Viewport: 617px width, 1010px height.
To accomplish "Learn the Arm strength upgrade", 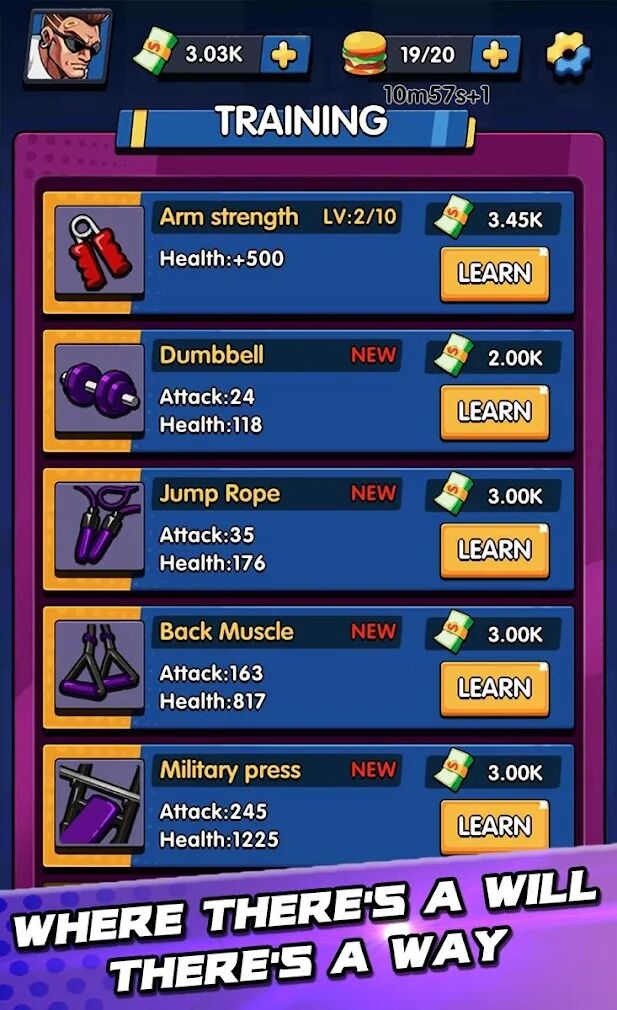I will point(494,273).
